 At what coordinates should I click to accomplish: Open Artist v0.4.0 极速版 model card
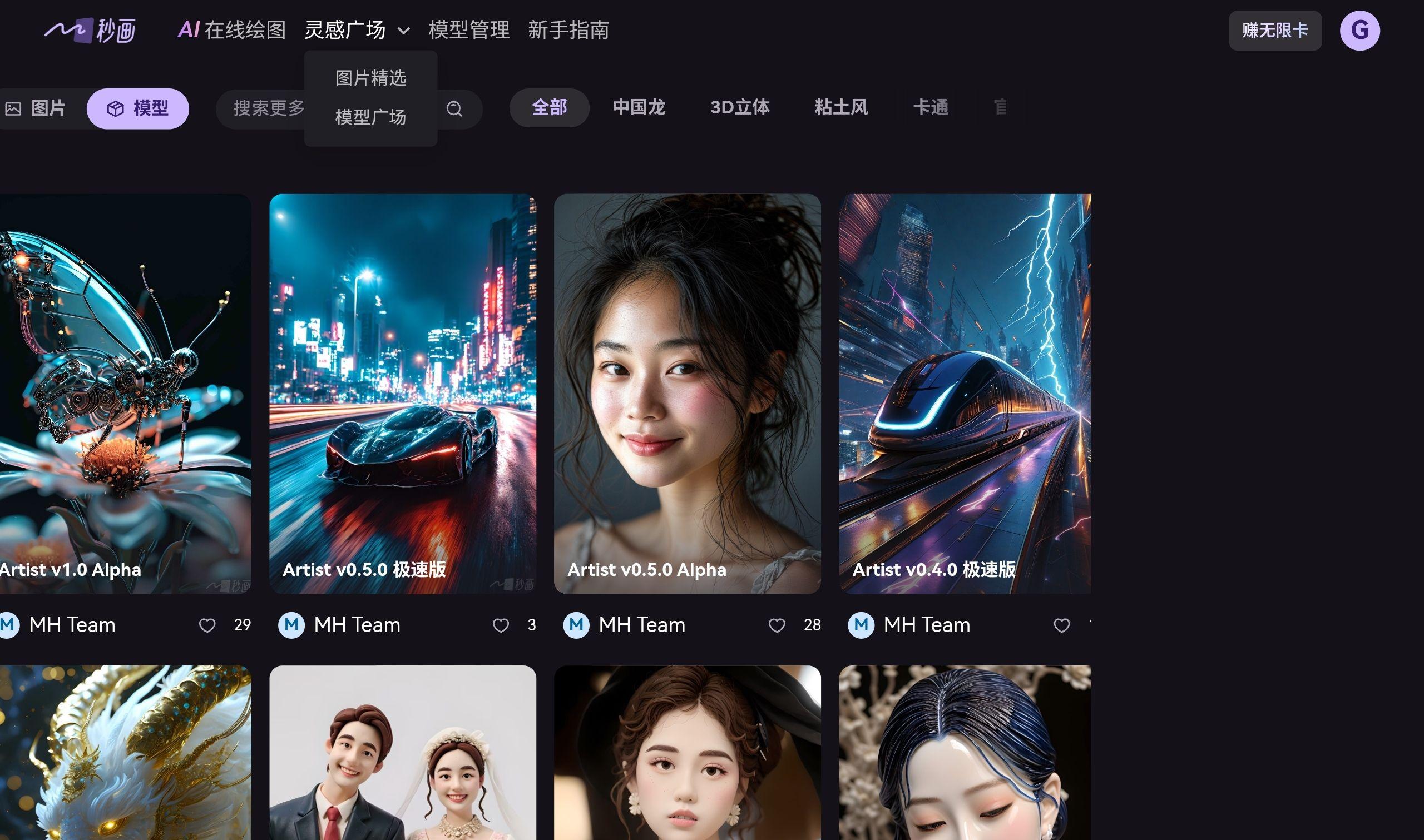pos(964,394)
